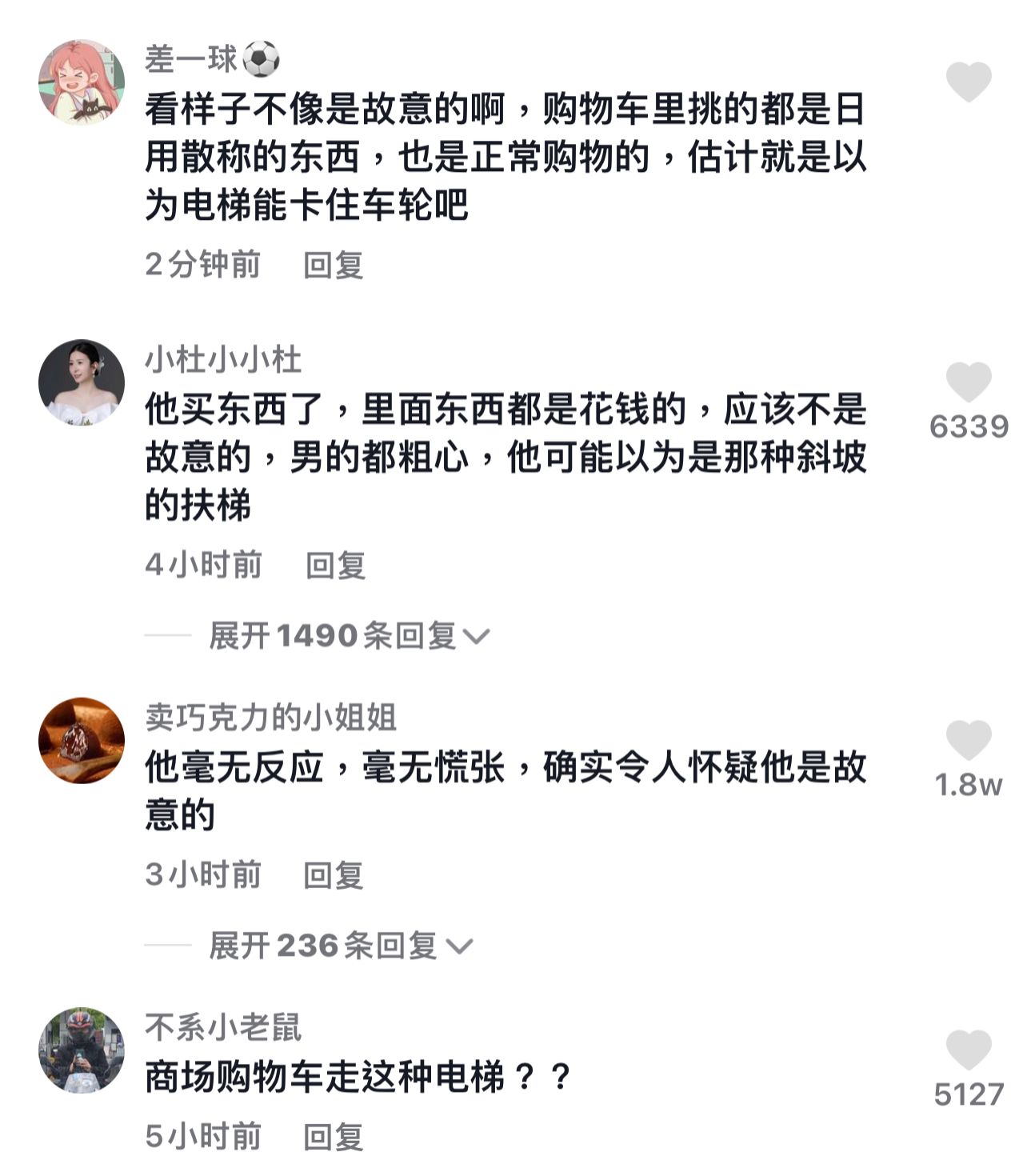View 不系小老鼠's avatar profile
Image resolution: width=1027 pixels, height=1176 pixels.
tap(82, 1050)
